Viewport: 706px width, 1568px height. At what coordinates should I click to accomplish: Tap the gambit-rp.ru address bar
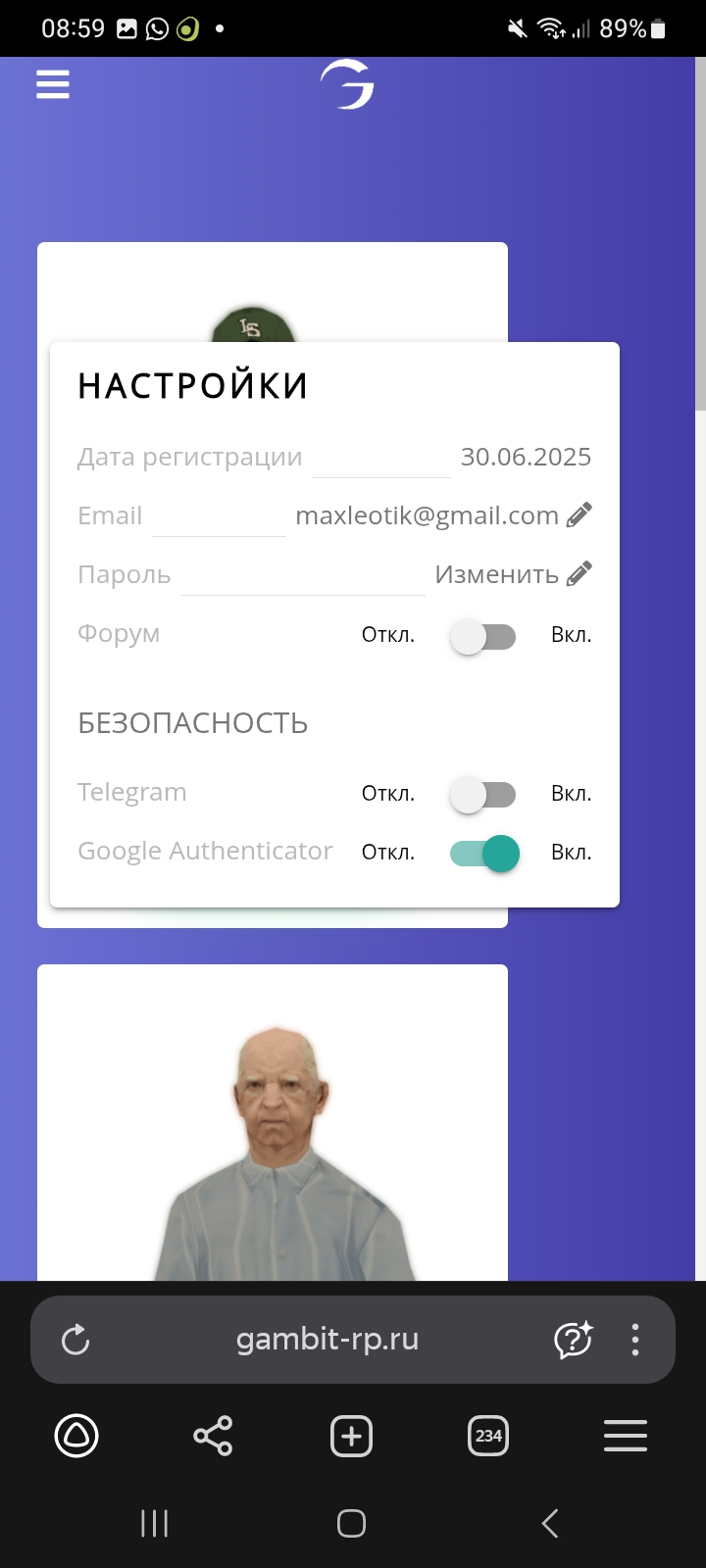click(328, 1339)
